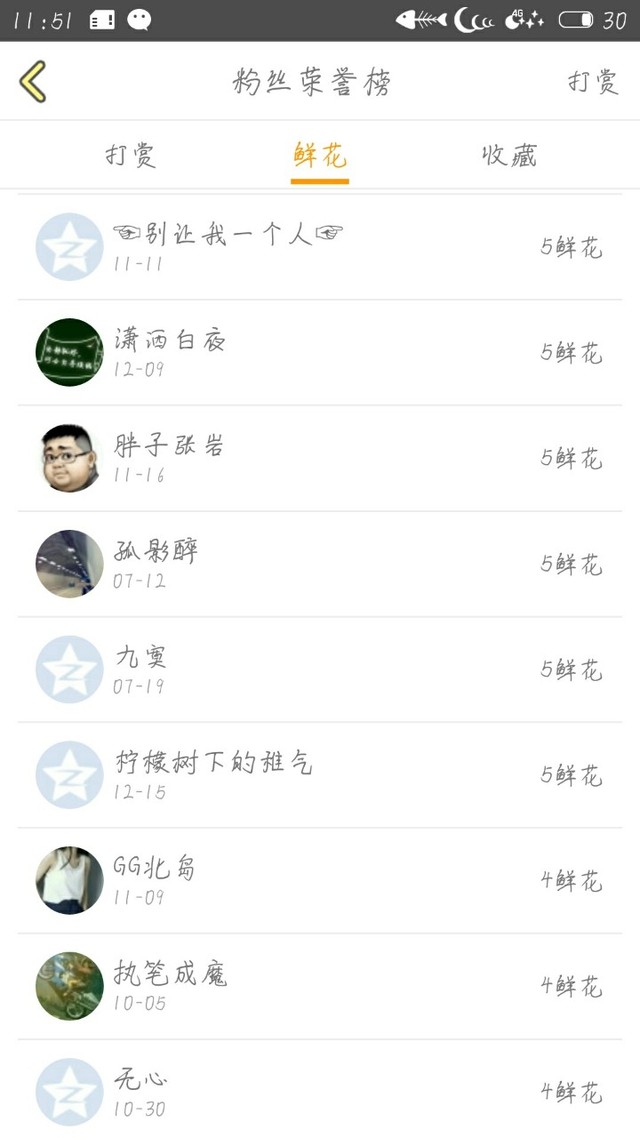Select the 鲜花 tab
This screenshot has width=640, height=1138.
tap(320, 156)
